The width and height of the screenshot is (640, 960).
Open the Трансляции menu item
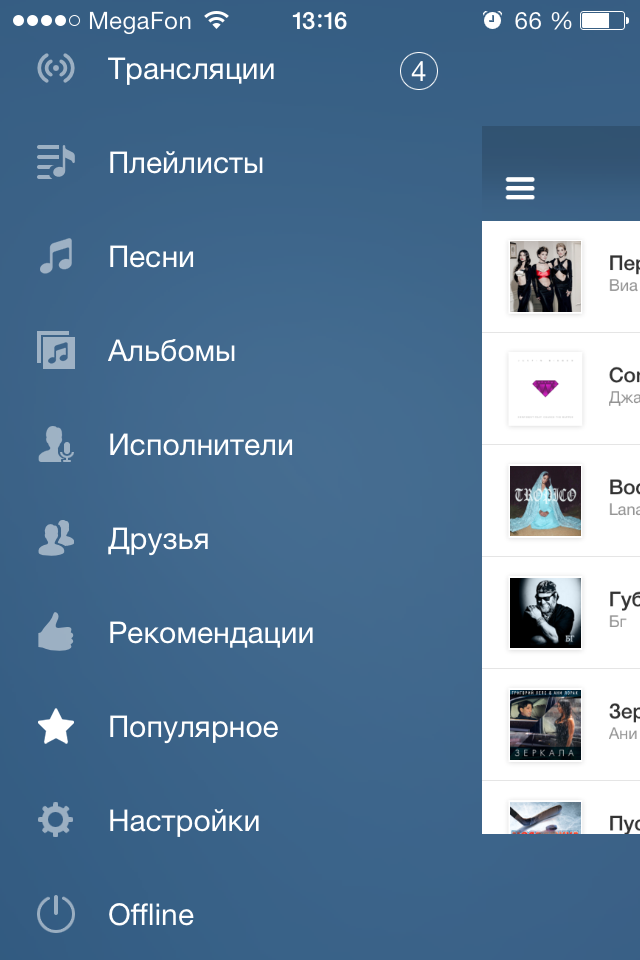pyautogui.click(x=190, y=70)
